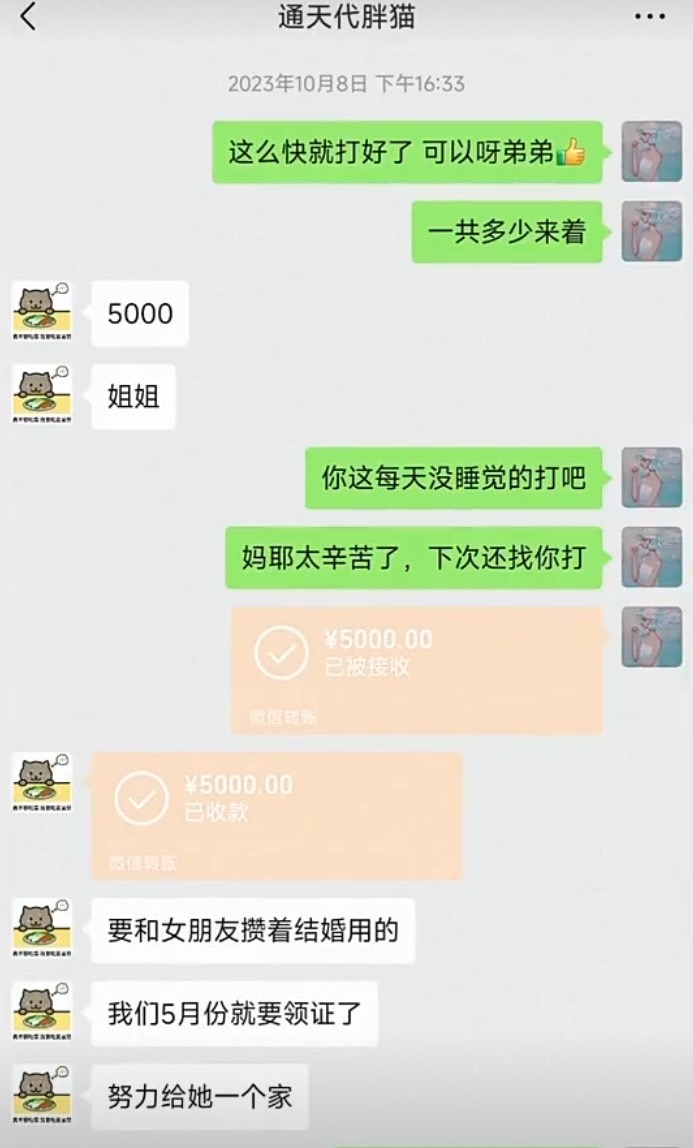Open the ¥5000.00 已被接收 transfer details
Screen dimensions: 693x1148
[417, 669]
